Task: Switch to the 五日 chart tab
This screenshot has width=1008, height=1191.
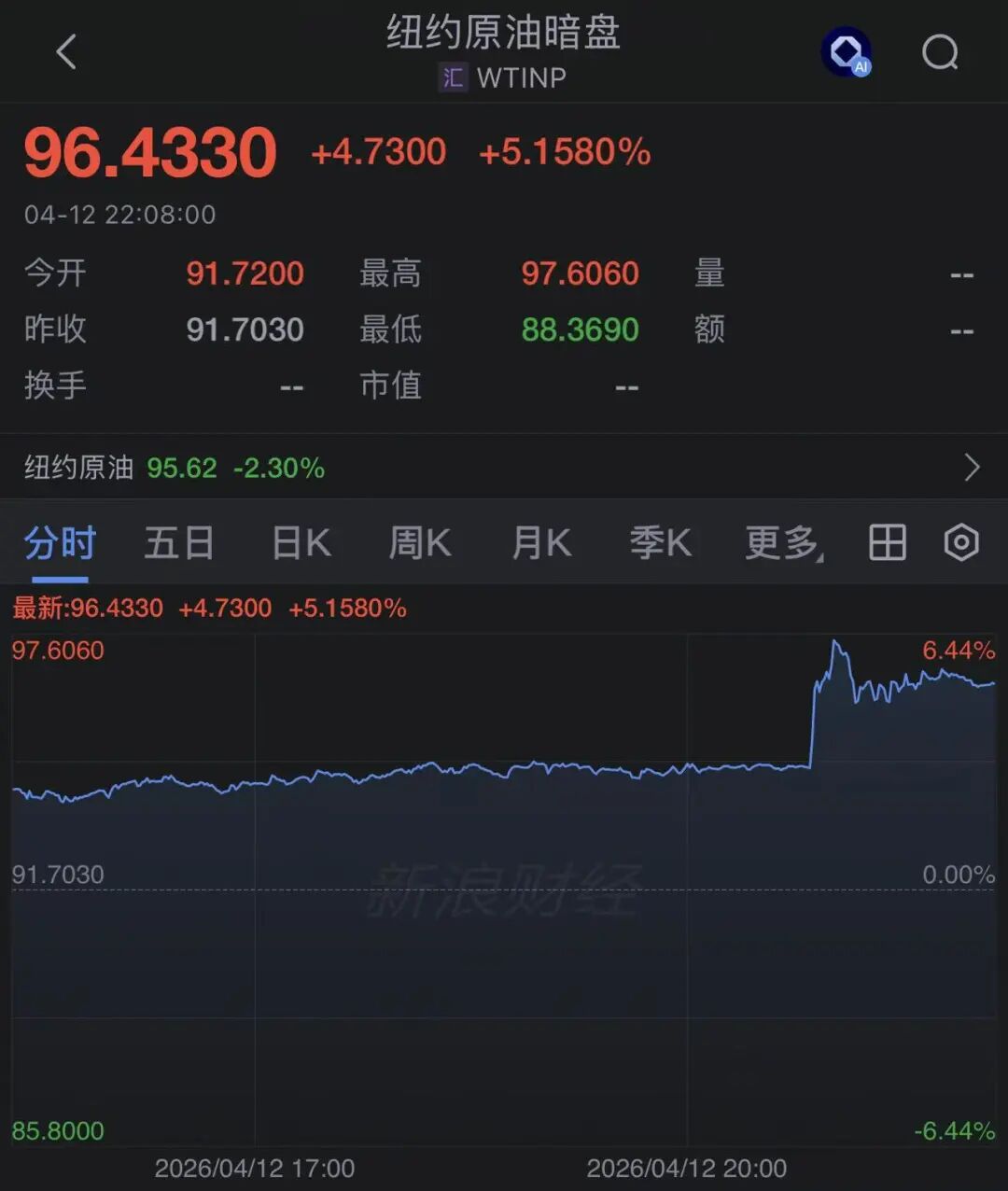Action: 180,542
